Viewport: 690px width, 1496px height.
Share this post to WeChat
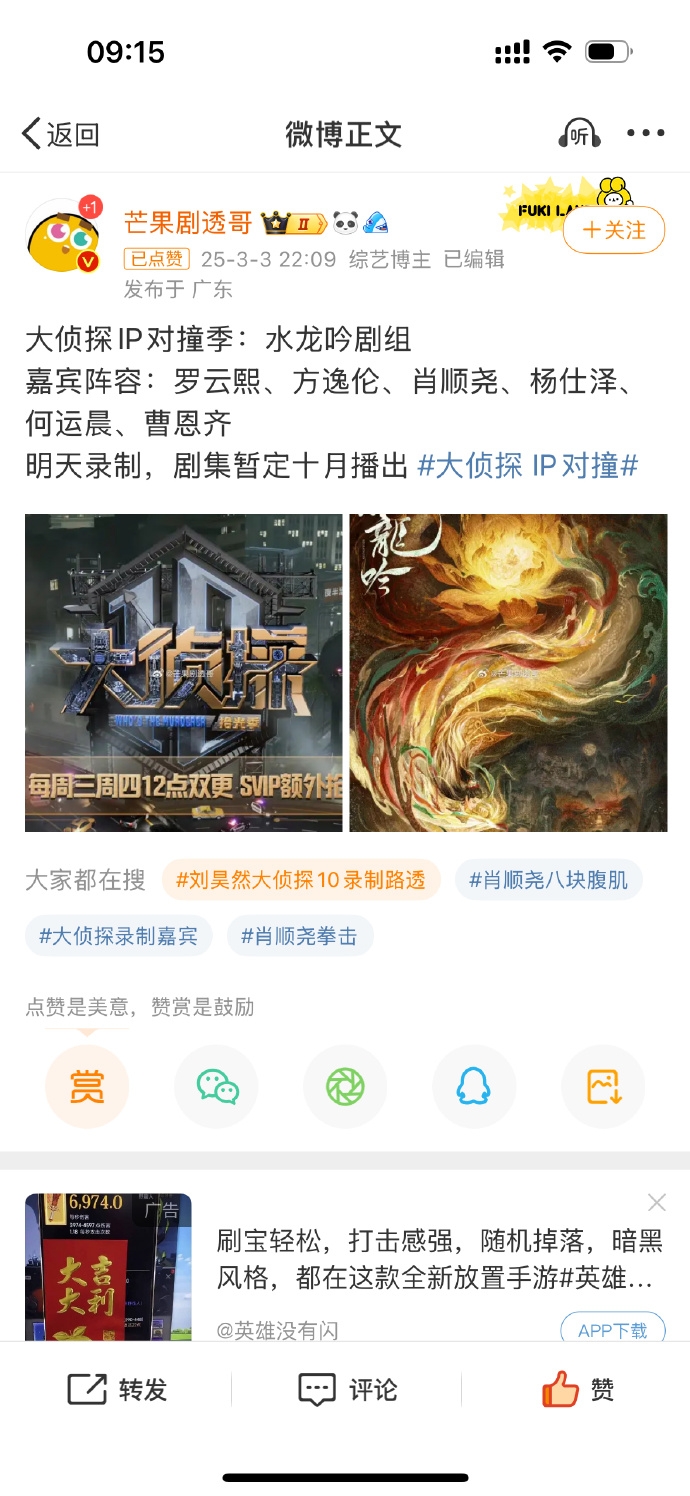point(216,1087)
